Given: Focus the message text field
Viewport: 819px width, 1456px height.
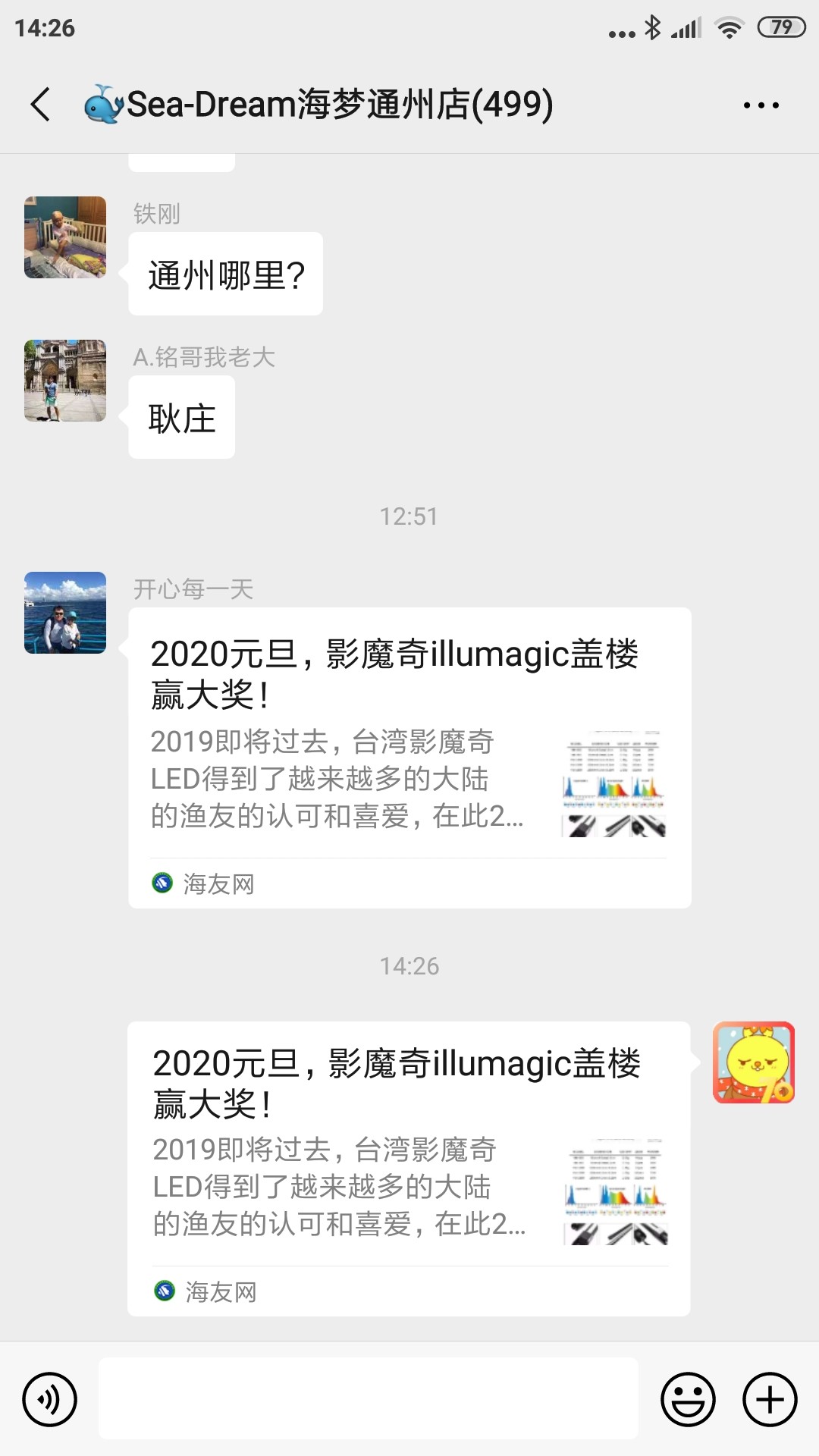Looking at the screenshot, I should pyautogui.click(x=368, y=1399).
